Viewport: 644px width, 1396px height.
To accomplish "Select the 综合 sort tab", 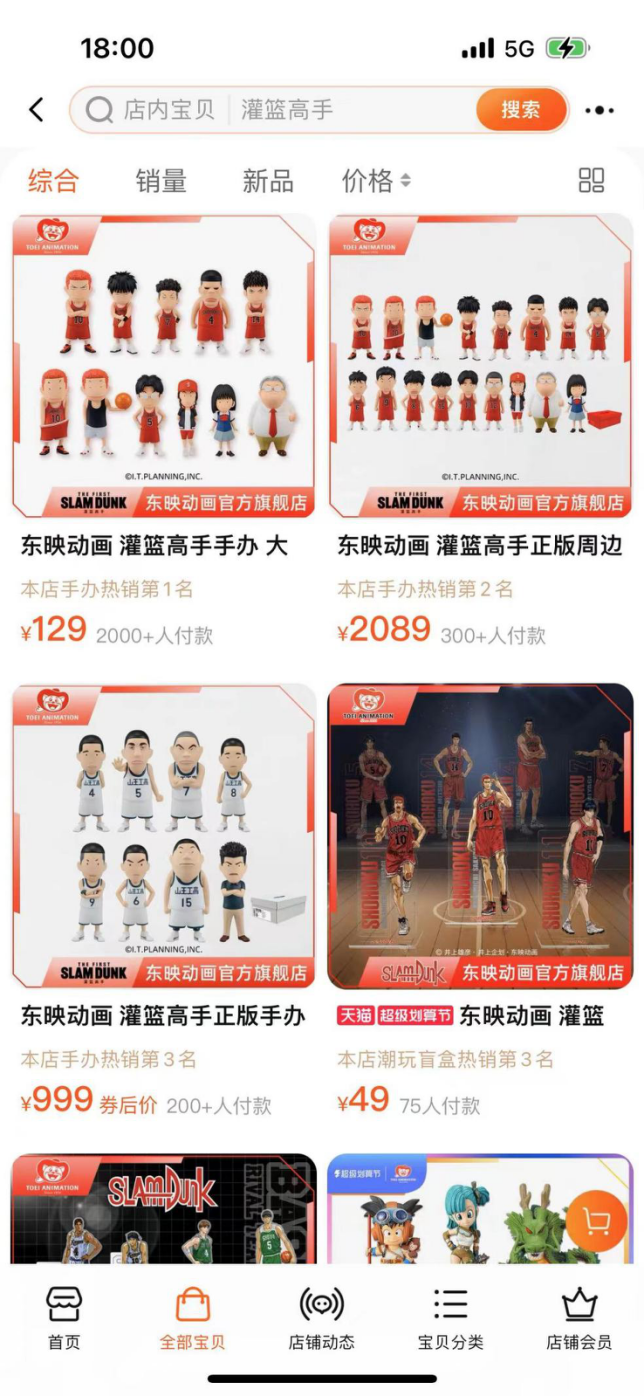I will pyautogui.click(x=53, y=181).
